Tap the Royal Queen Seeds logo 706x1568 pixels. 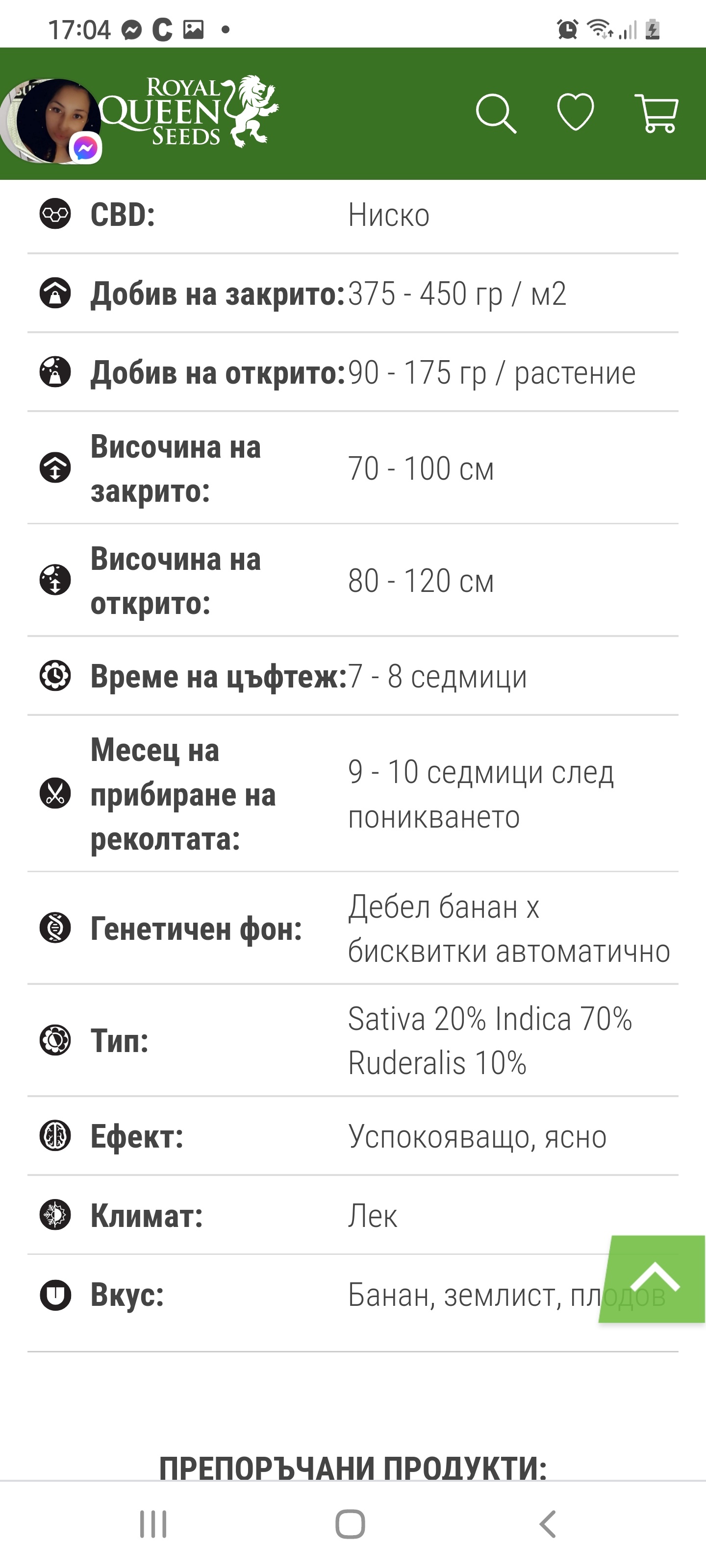(x=189, y=112)
